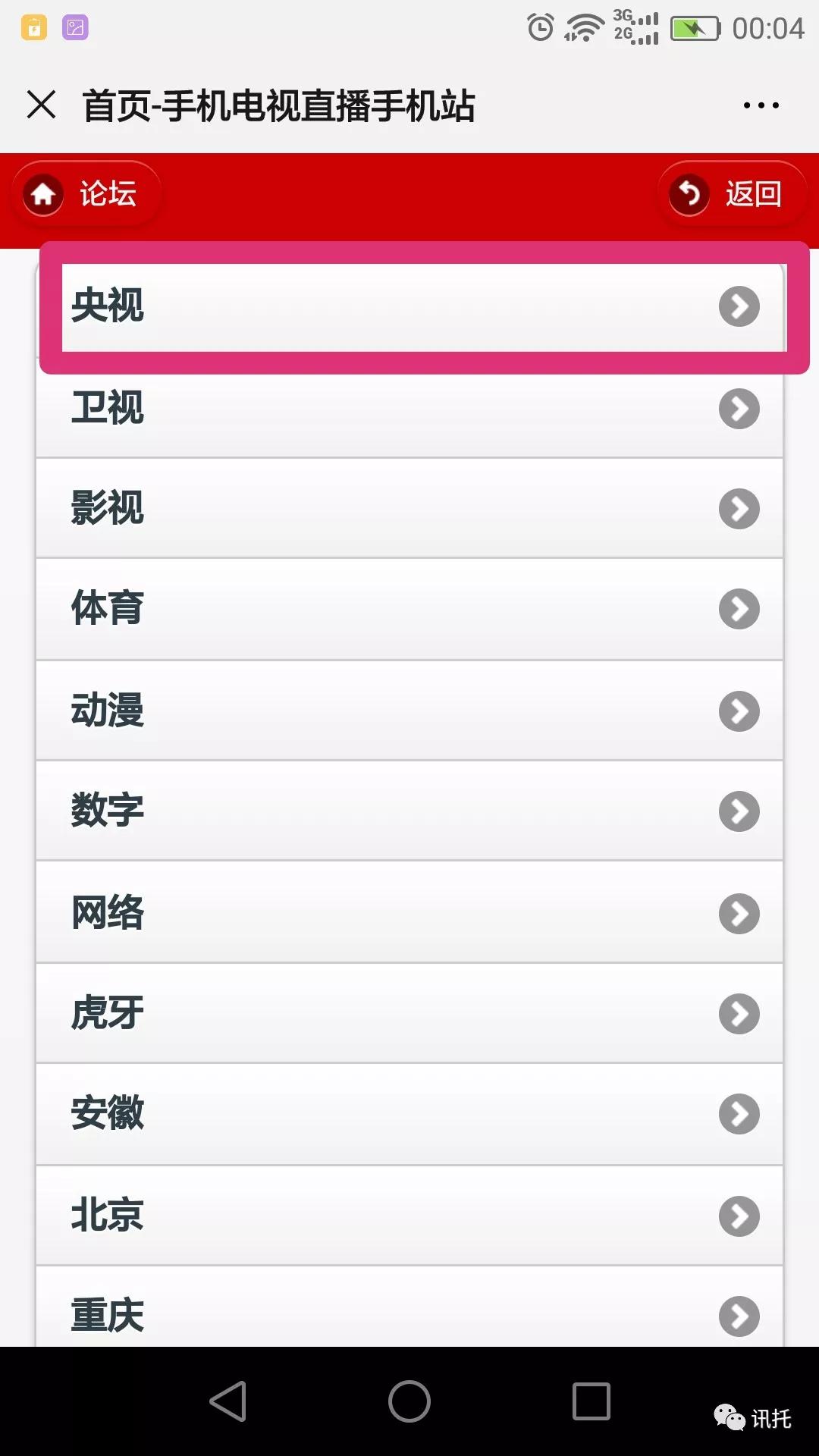Tap the system home button

point(409,1401)
